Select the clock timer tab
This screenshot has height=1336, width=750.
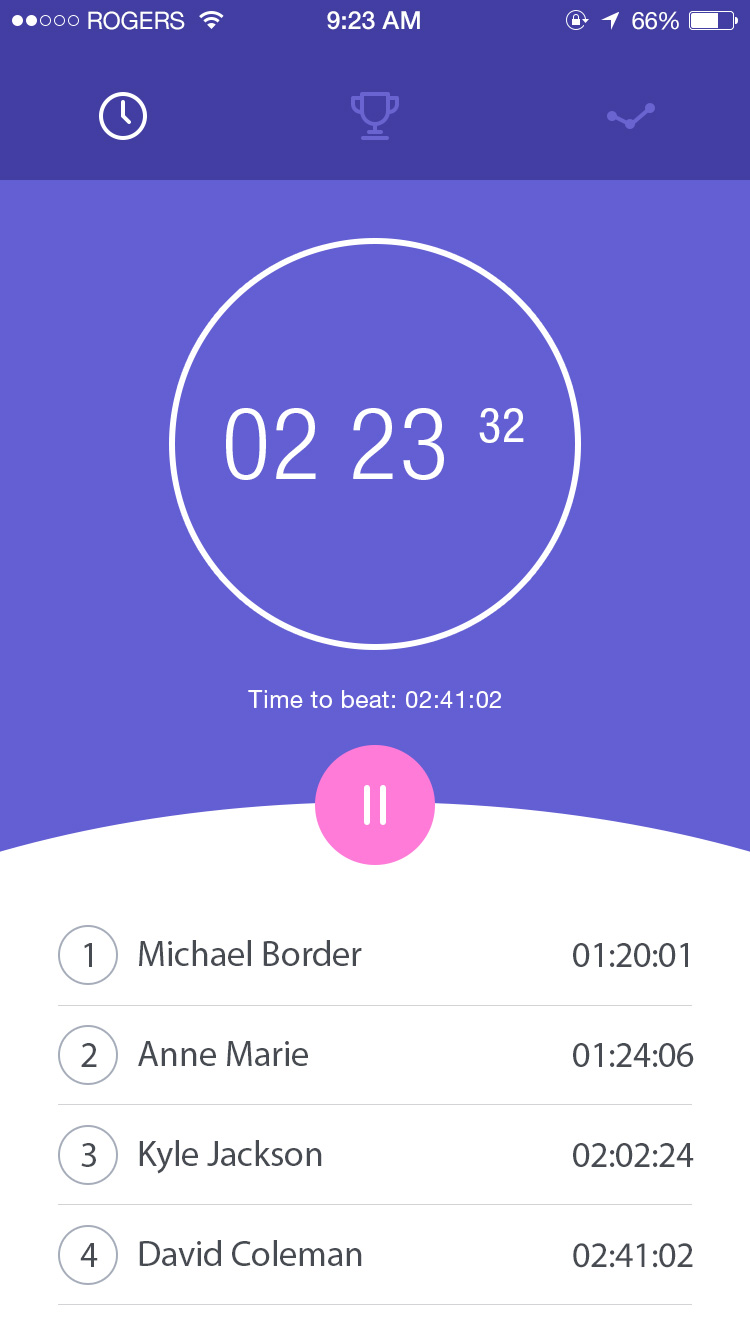tap(123, 116)
